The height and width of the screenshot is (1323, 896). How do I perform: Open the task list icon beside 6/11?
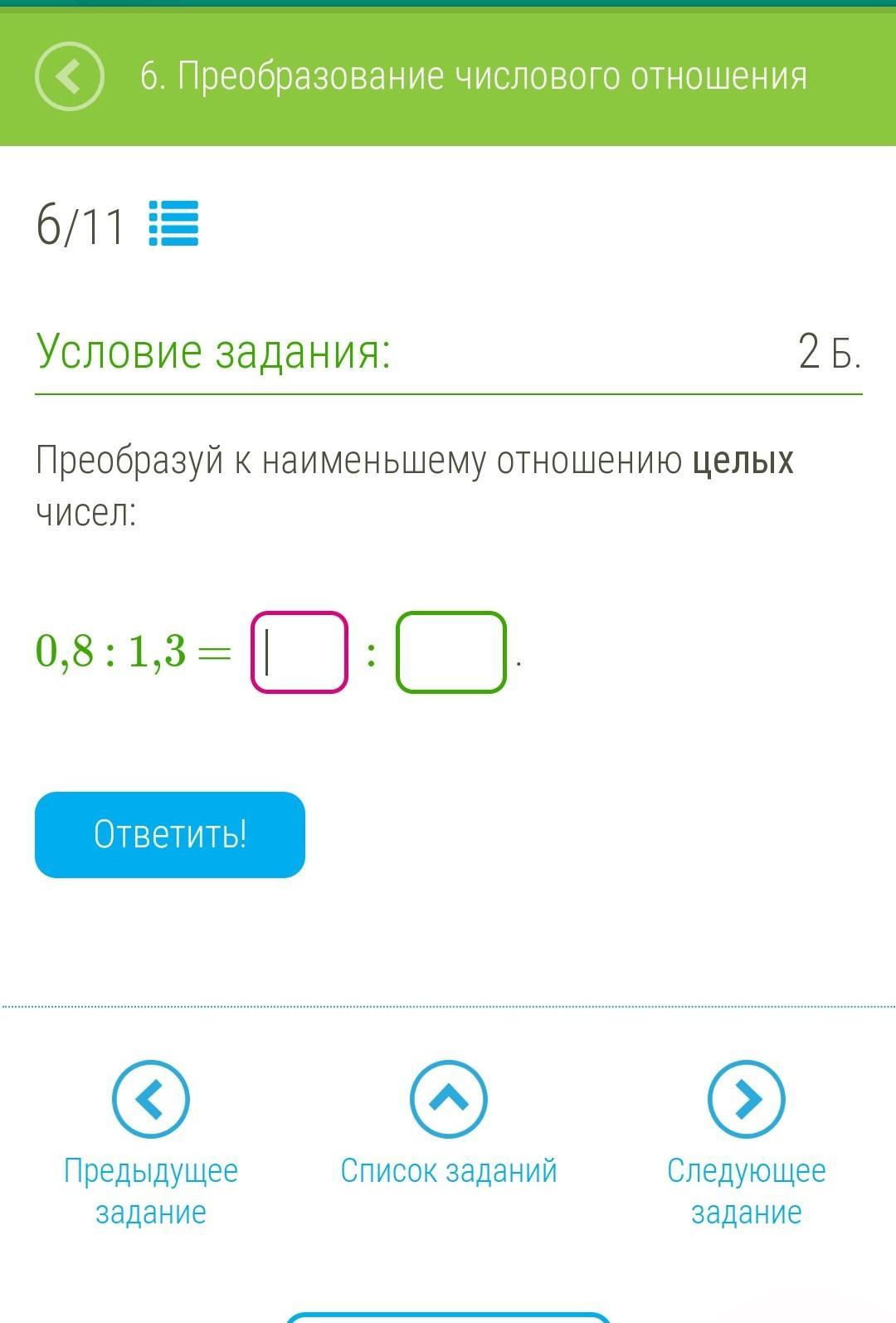tap(173, 224)
